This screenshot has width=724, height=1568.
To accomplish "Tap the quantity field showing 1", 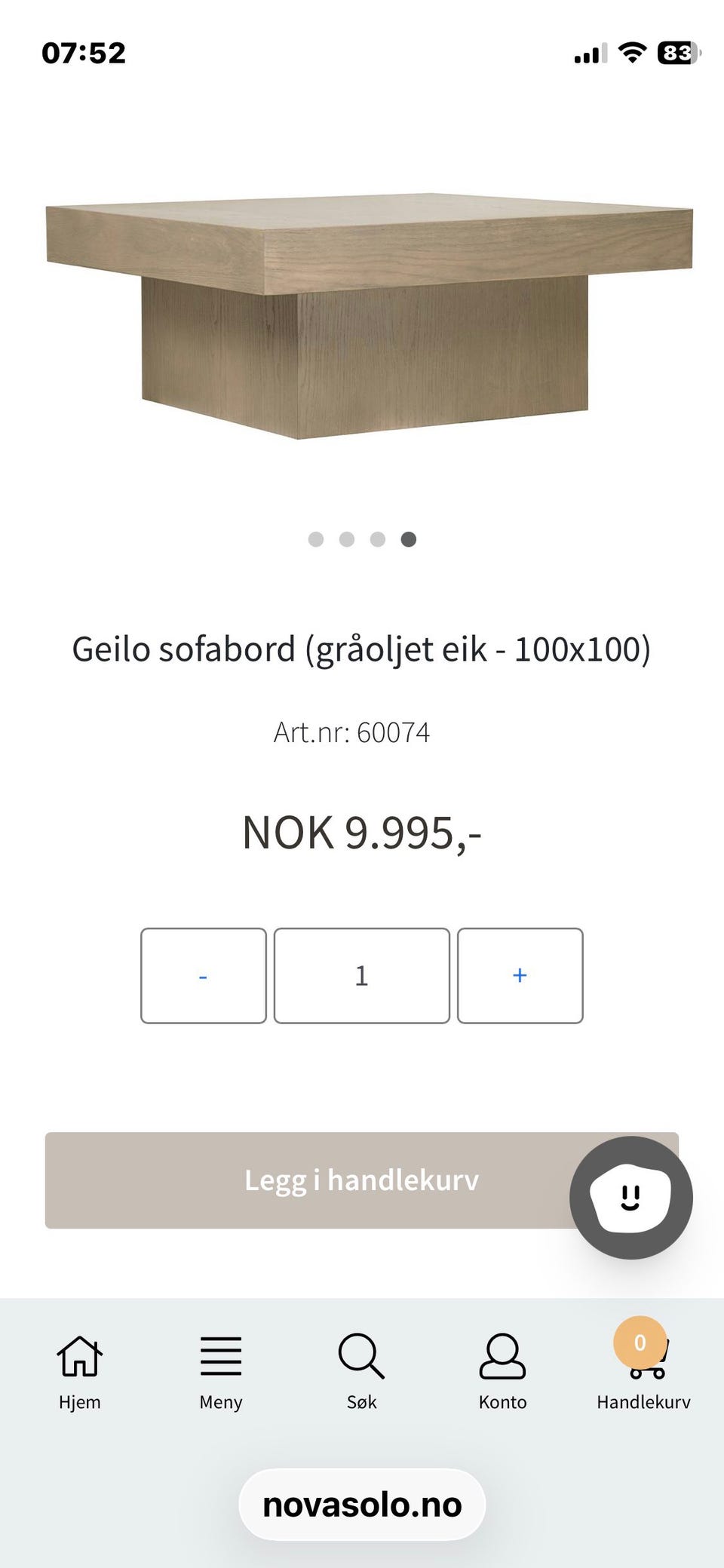I will pos(361,975).
